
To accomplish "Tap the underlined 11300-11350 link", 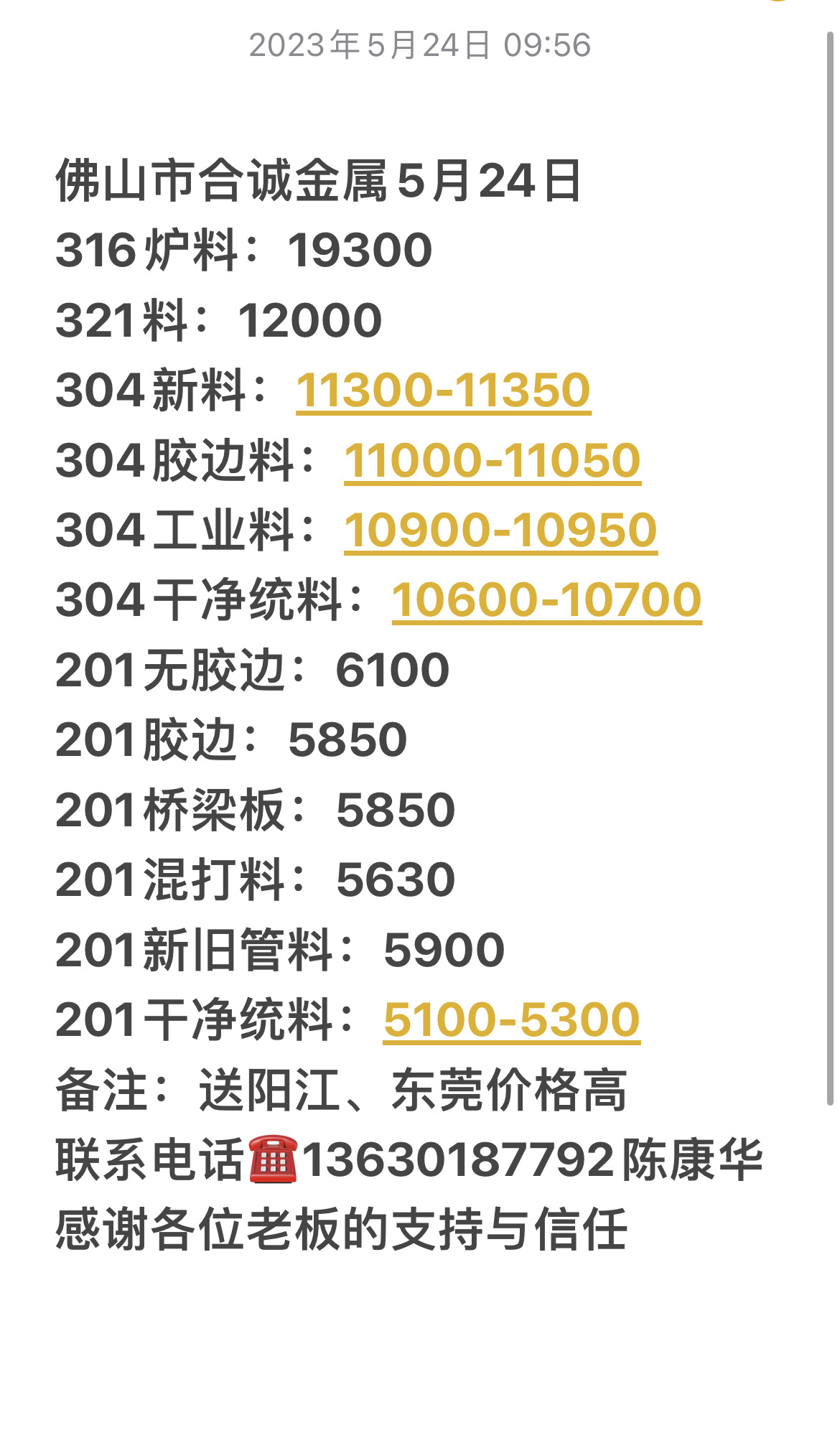I will click(x=443, y=391).
